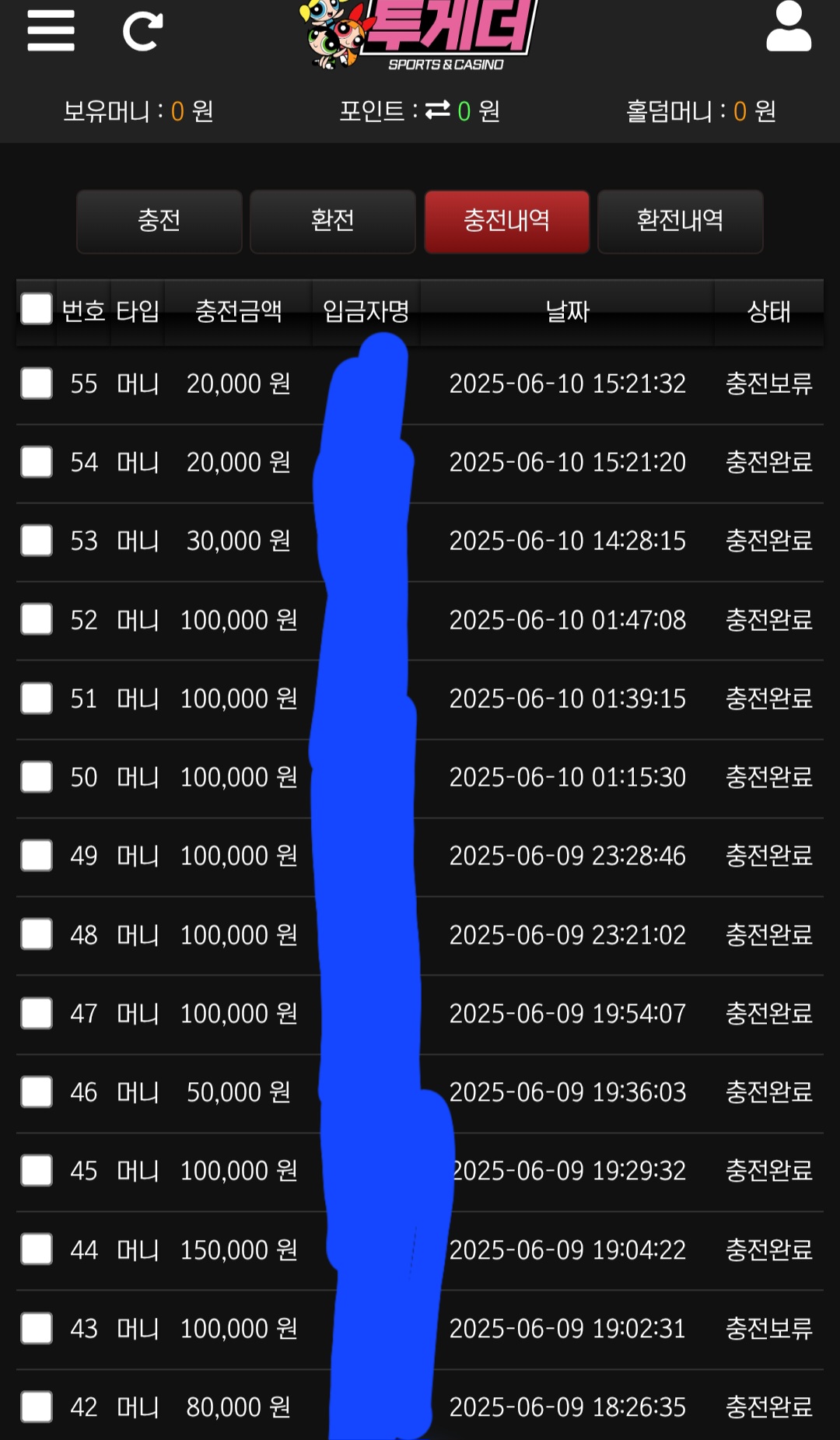The width and height of the screenshot is (840, 1440).
Task: Select the checkbox for entry 48
Action: 37,934
